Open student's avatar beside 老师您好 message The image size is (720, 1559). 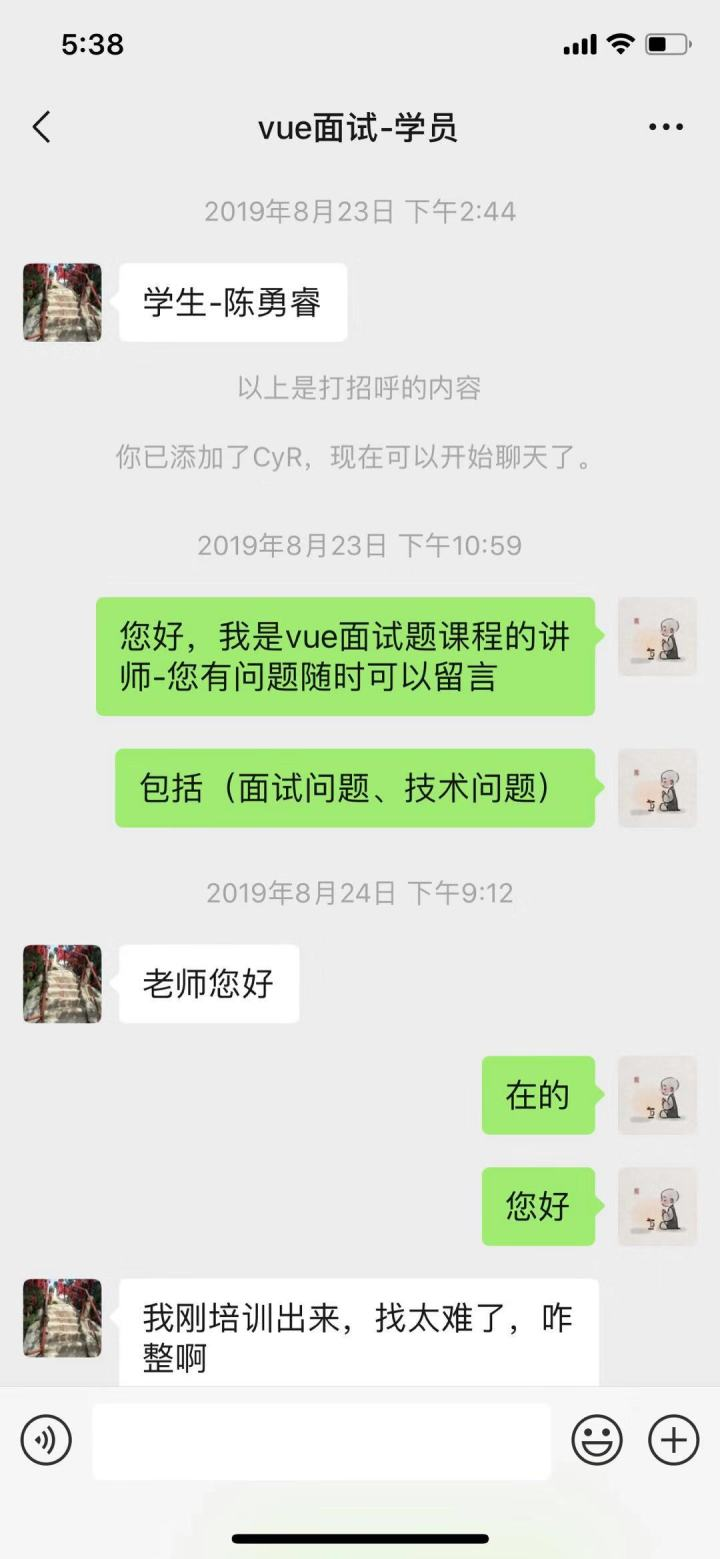click(62, 983)
